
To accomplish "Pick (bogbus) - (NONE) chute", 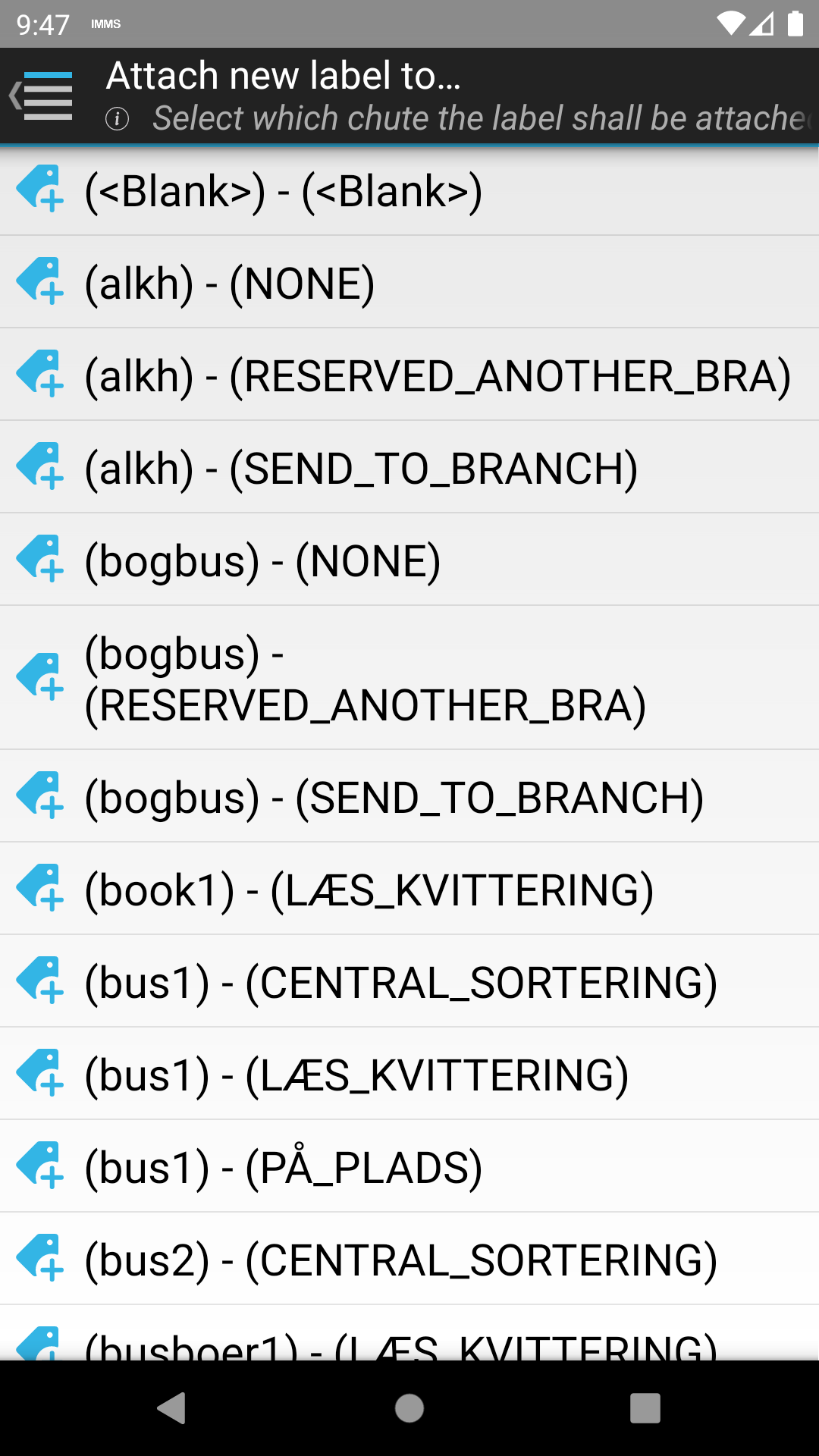I will (x=409, y=560).
